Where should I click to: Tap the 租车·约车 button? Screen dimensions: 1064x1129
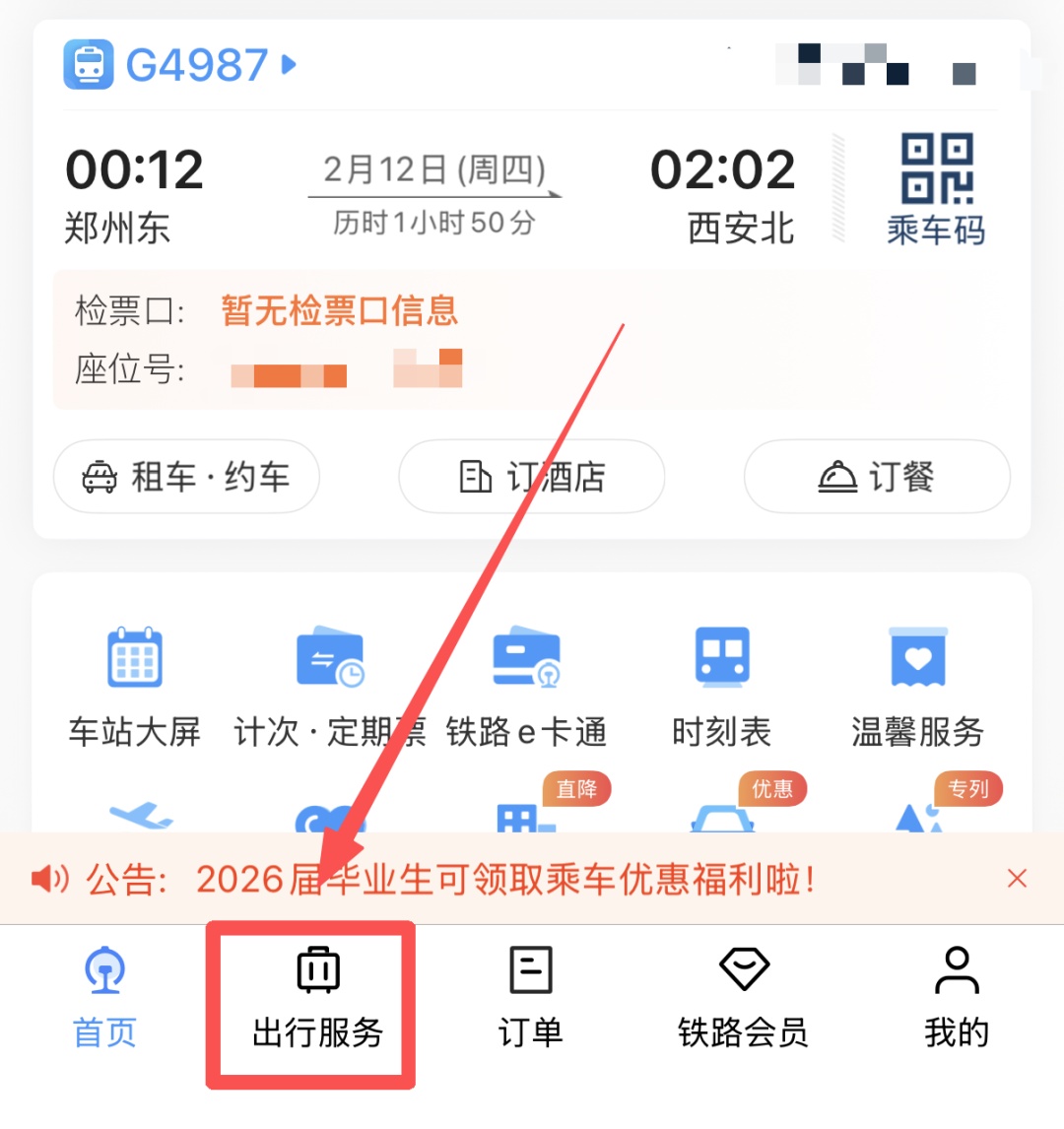click(186, 477)
